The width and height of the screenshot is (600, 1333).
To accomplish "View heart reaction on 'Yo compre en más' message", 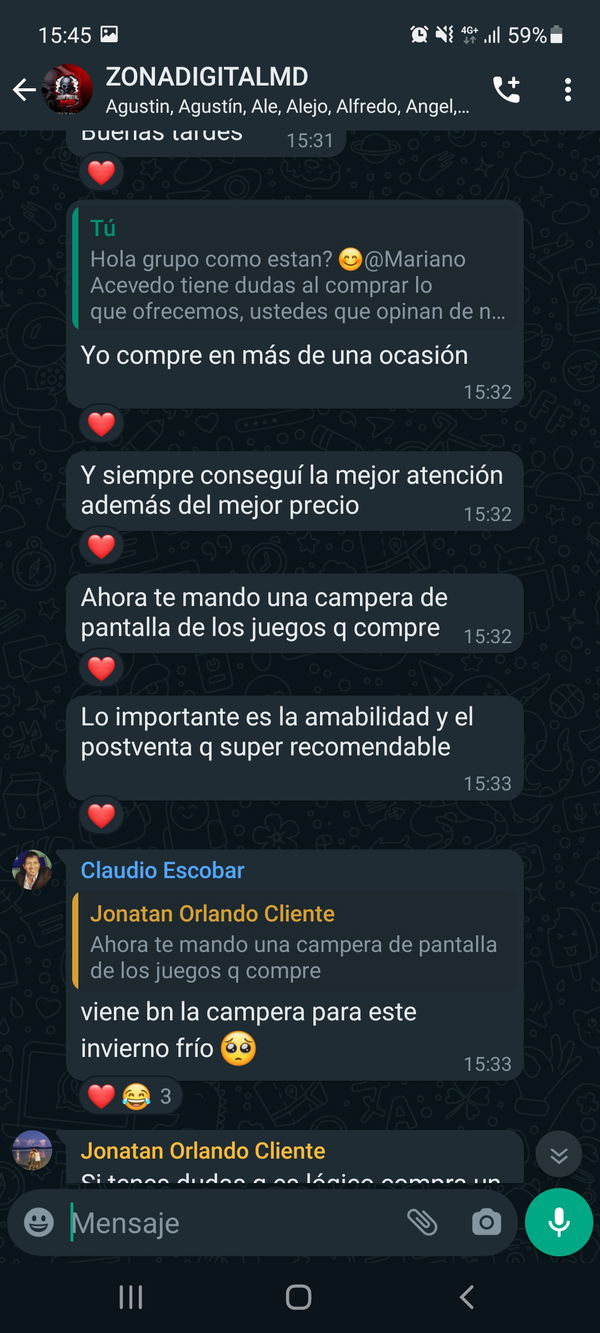I will (101, 424).
